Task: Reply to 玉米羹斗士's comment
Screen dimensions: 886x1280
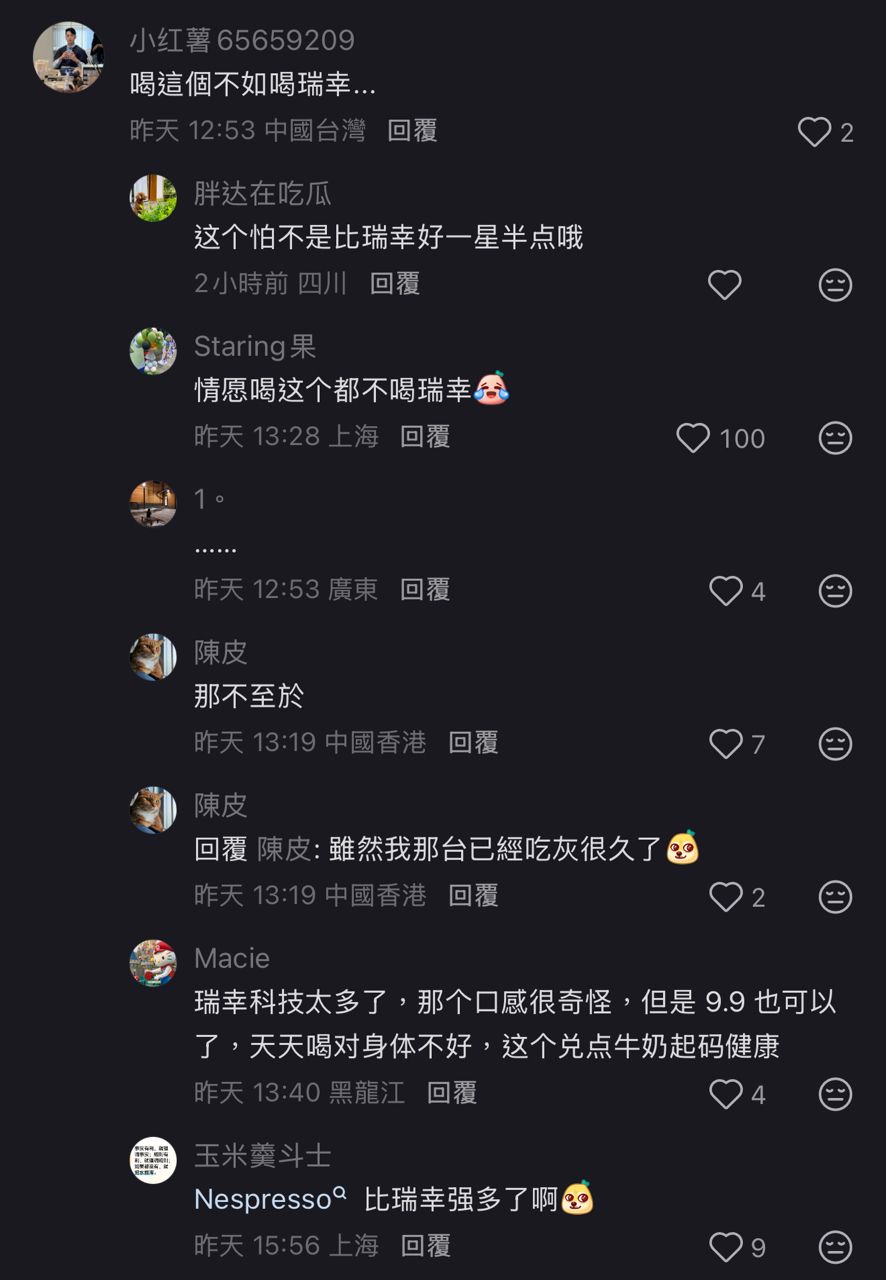Action: click(425, 1246)
